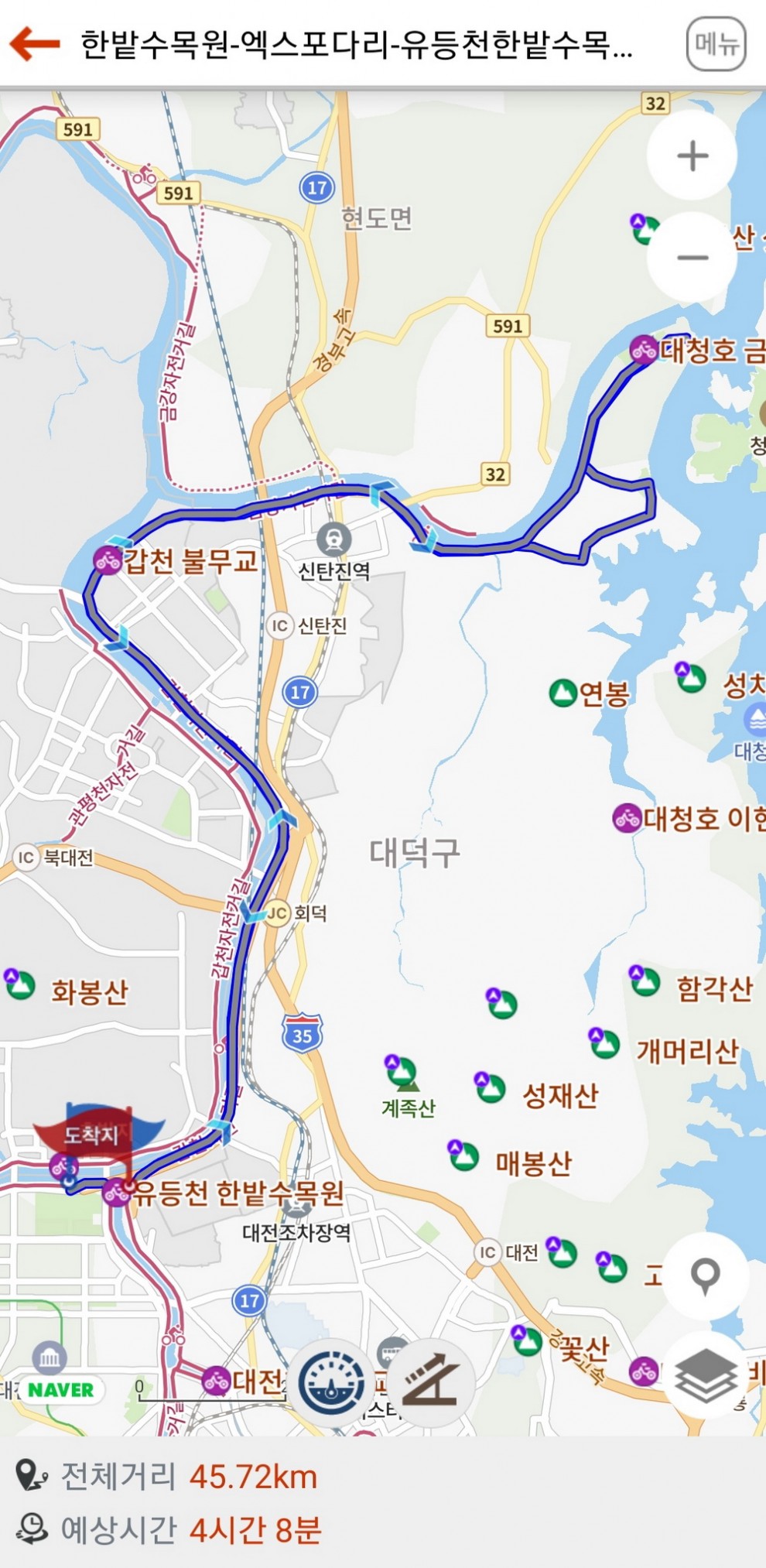Show the elevation slope profile
766x1568 pixels.
pos(430,1382)
